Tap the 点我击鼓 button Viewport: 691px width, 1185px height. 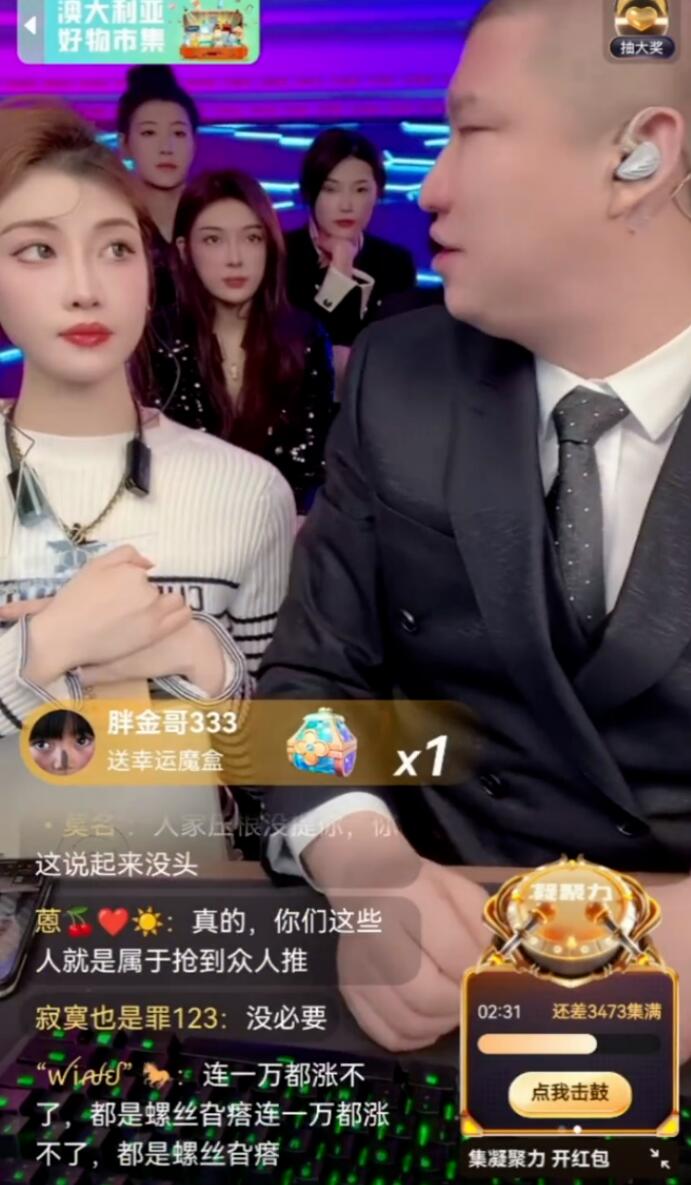click(x=570, y=1093)
